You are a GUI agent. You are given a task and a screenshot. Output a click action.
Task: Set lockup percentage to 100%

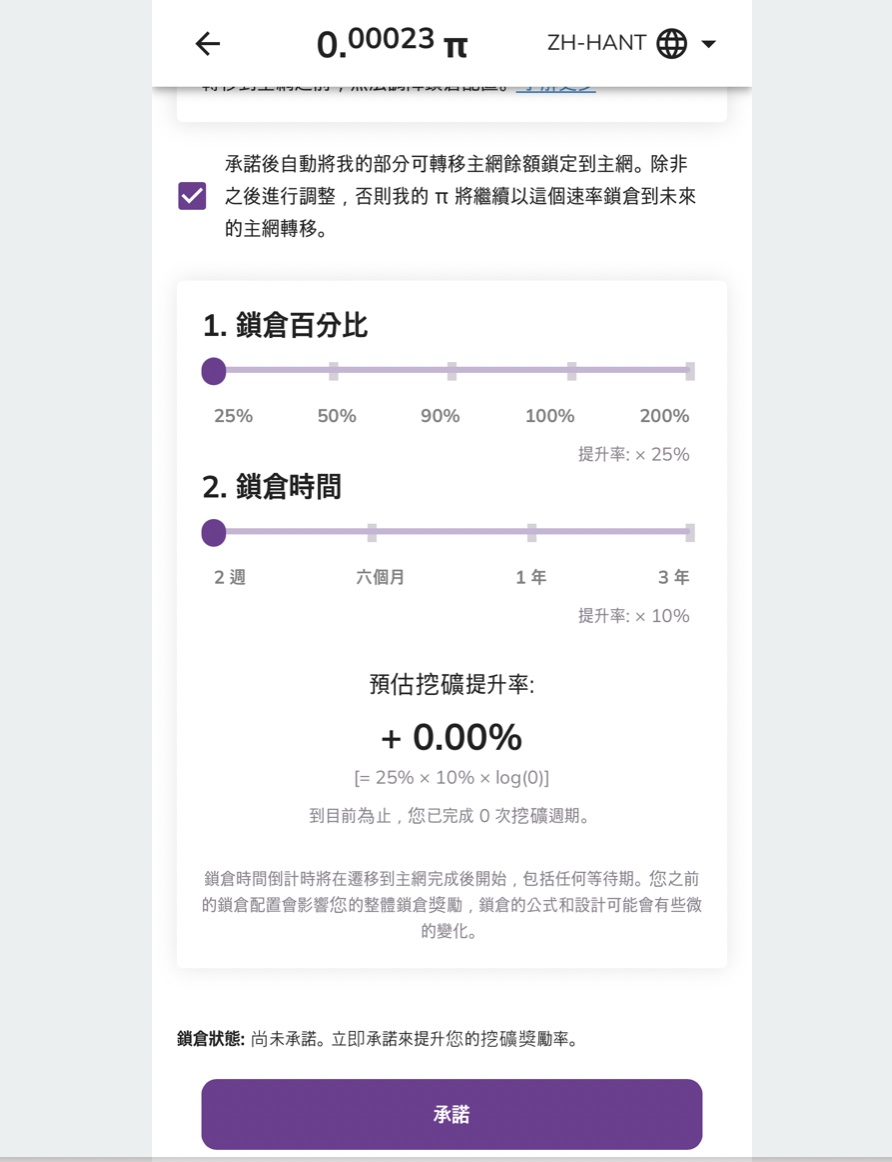coord(571,372)
